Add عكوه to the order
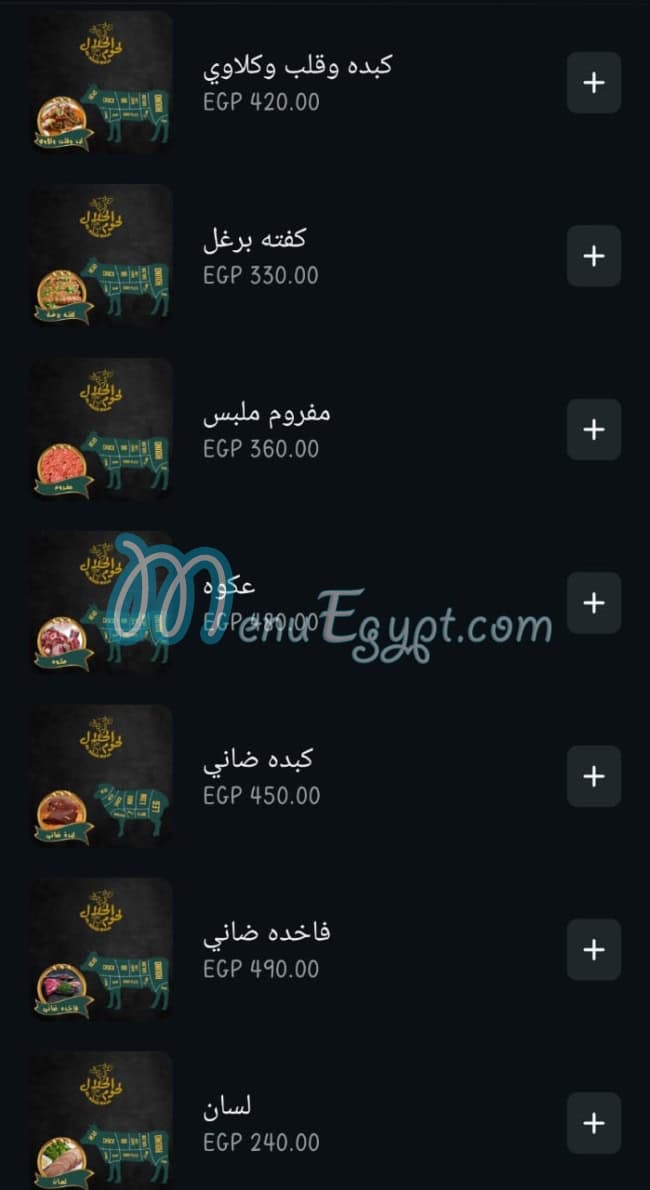 click(x=594, y=603)
